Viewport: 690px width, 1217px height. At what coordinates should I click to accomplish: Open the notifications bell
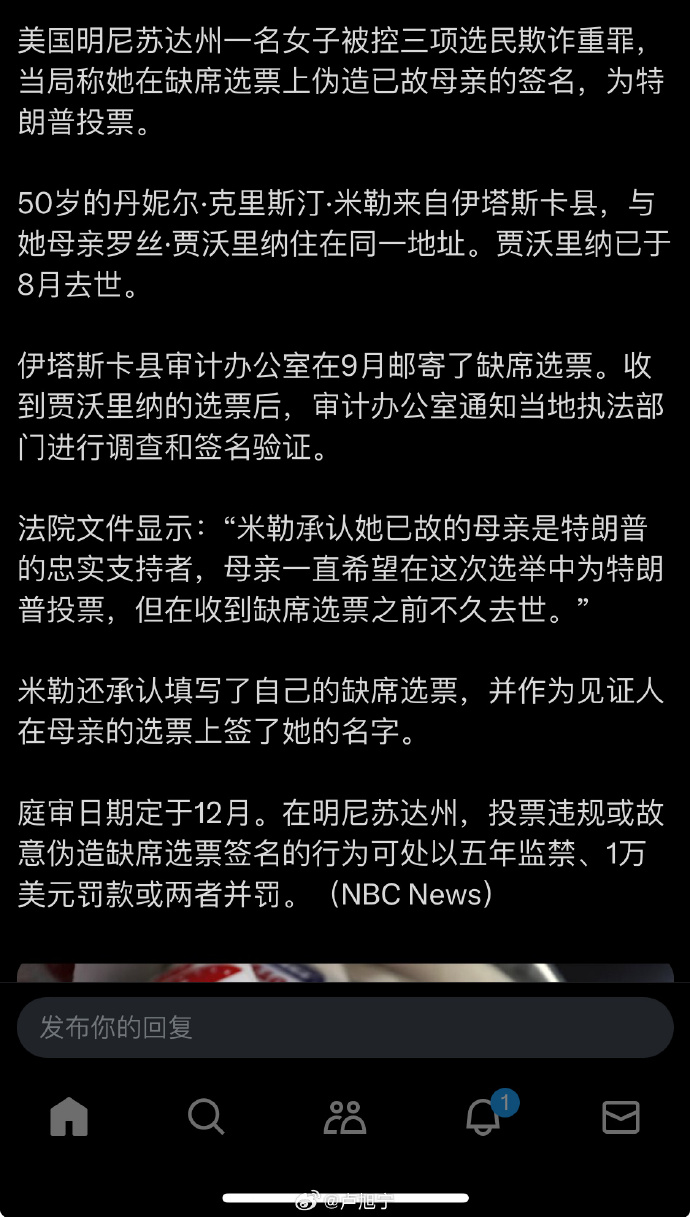[x=485, y=1116]
